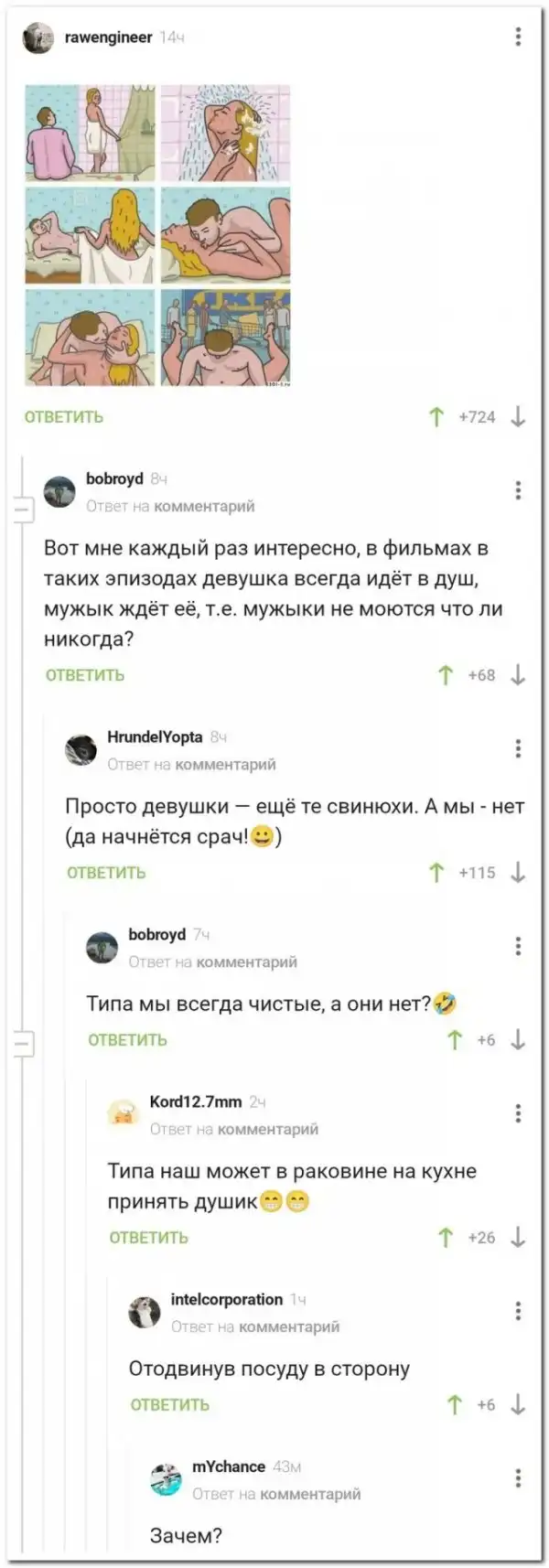The height and width of the screenshot is (1568, 549).
Task: Downvote rawengineer's comment with +724
Action: tap(518, 417)
